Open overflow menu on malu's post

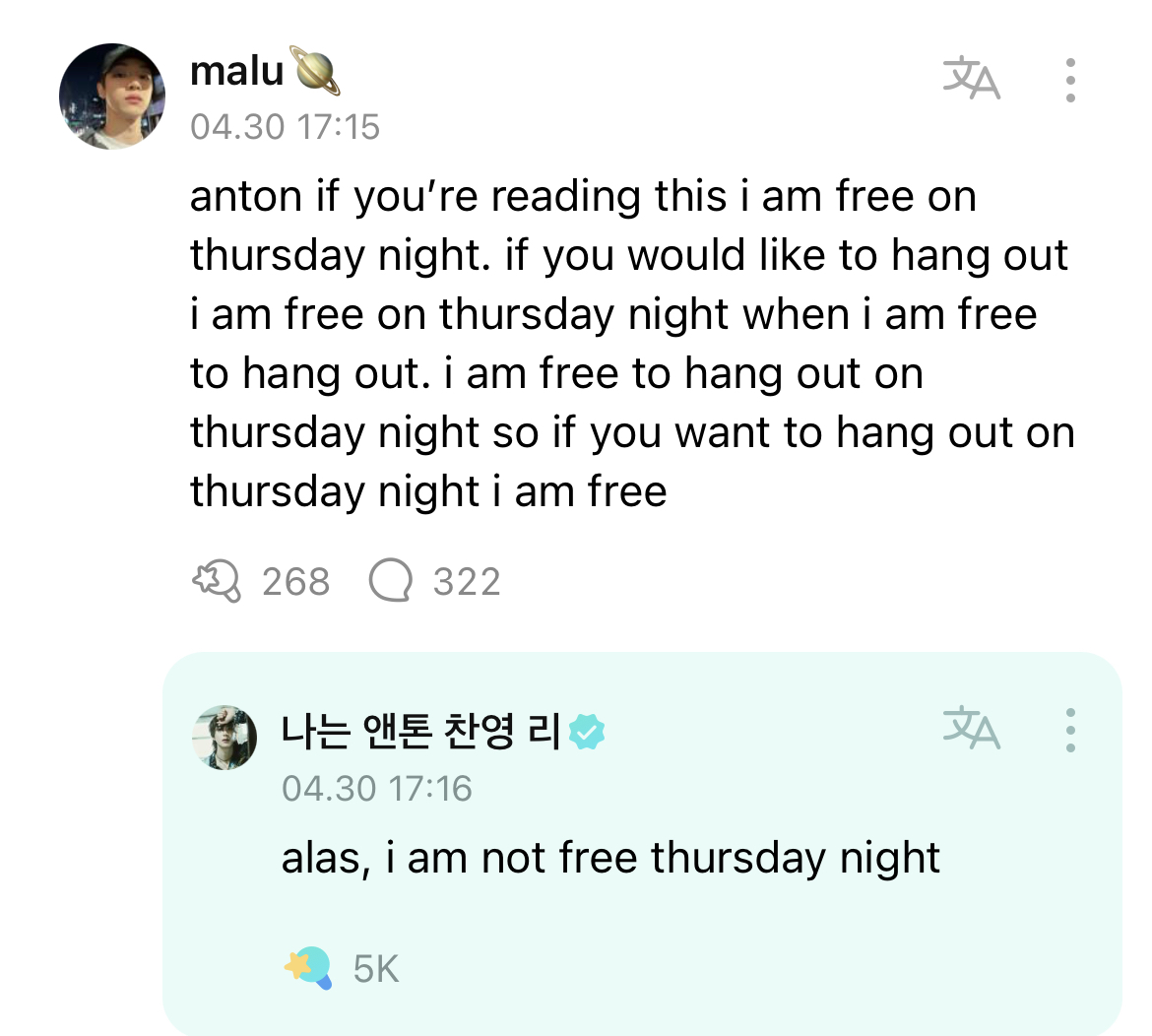pyautogui.click(x=1070, y=80)
